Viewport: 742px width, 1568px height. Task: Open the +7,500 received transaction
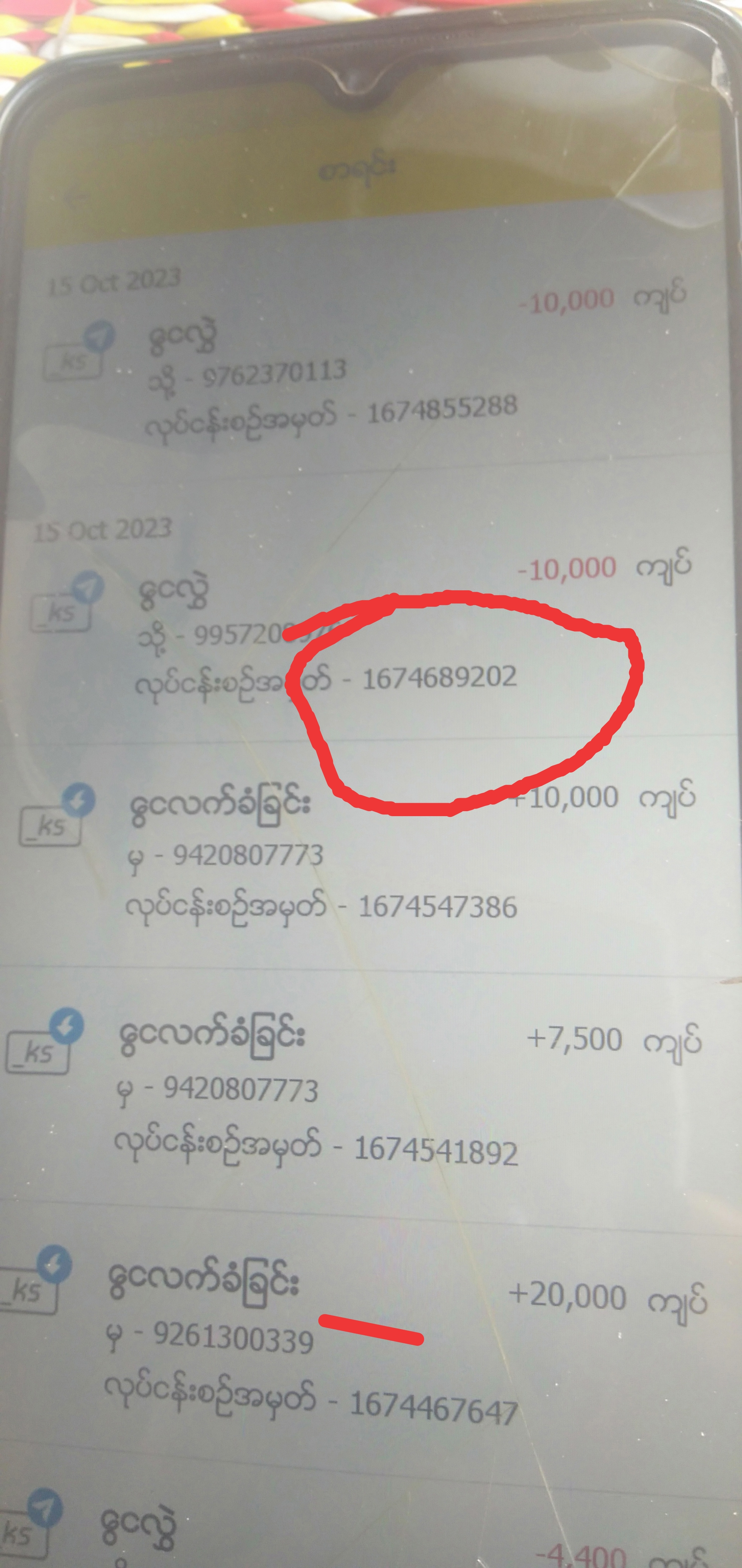point(365,1089)
